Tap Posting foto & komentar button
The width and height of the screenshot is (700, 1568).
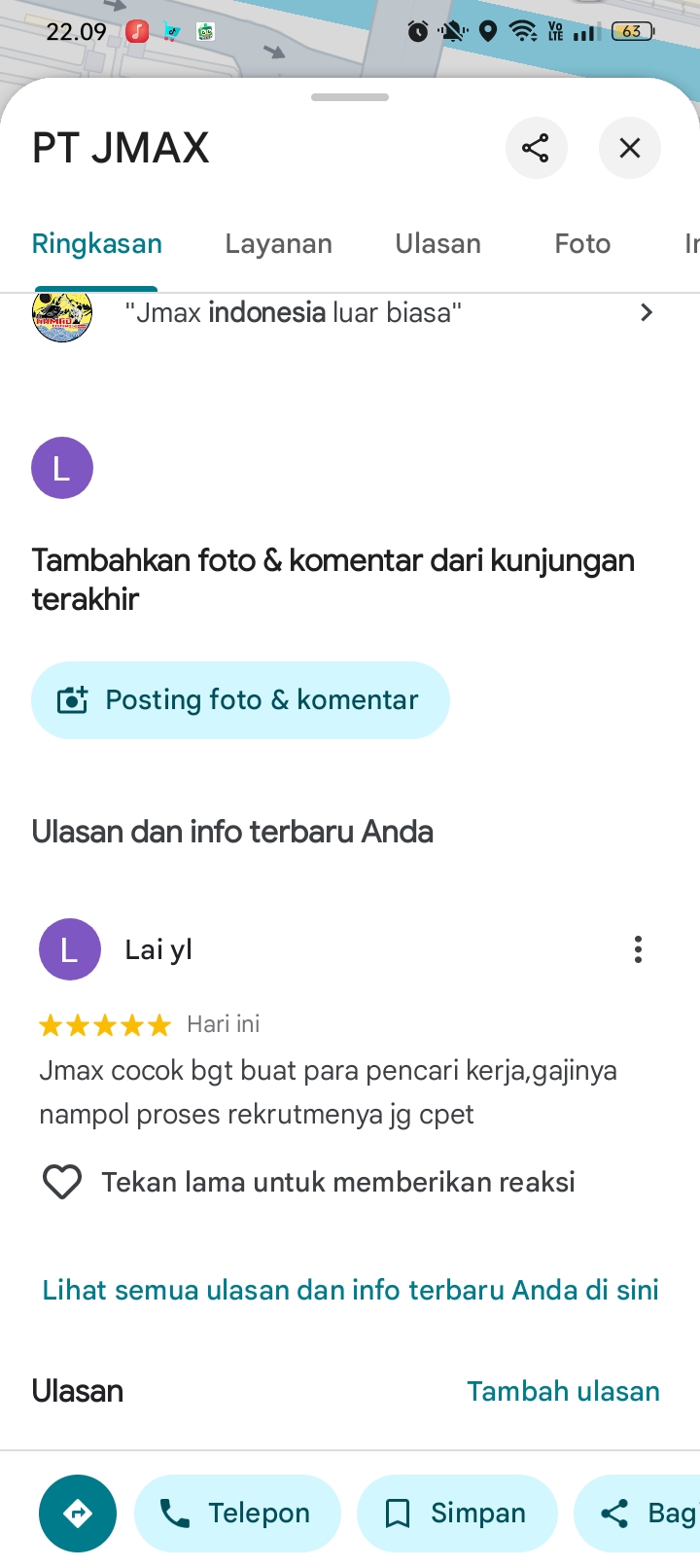pos(240,700)
